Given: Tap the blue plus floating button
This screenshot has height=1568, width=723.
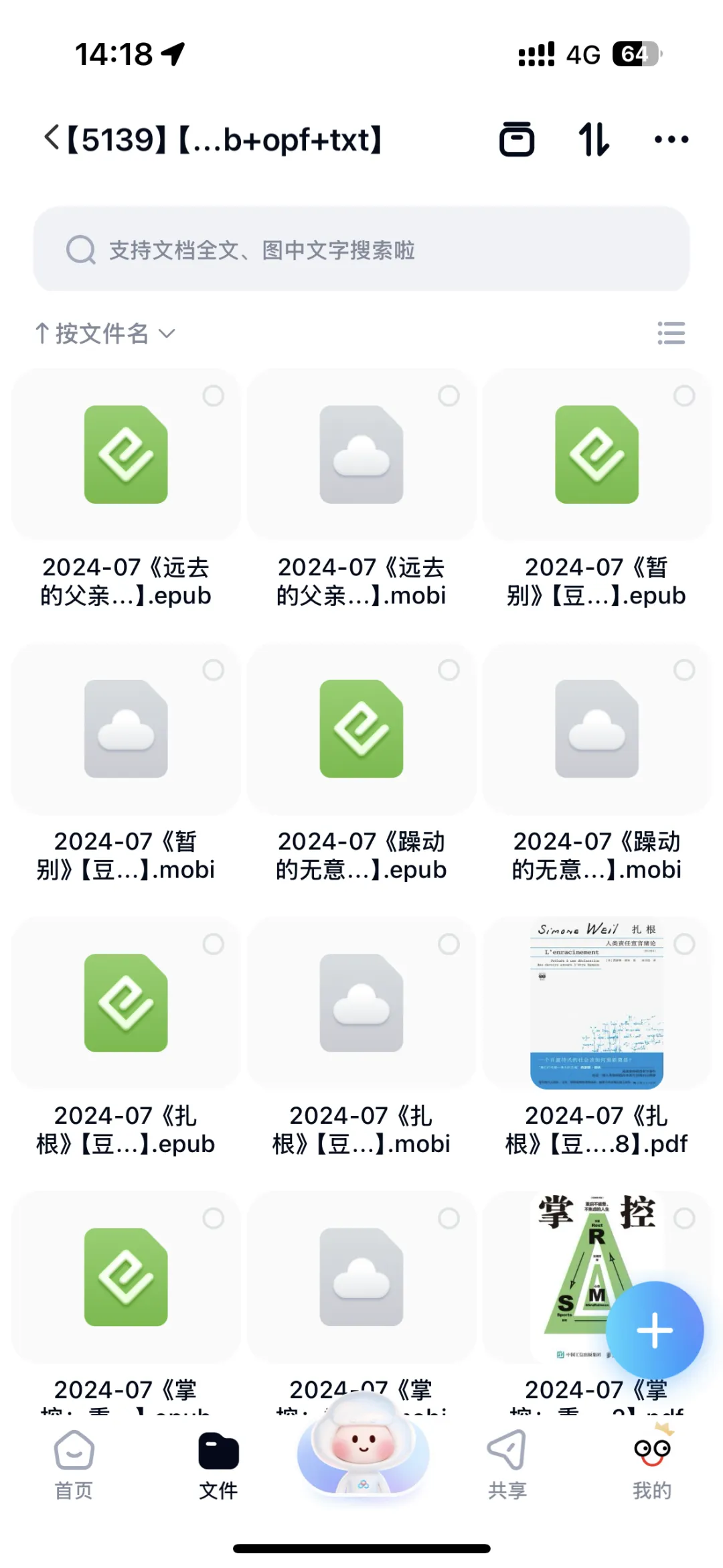Looking at the screenshot, I should coord(654,1330).
